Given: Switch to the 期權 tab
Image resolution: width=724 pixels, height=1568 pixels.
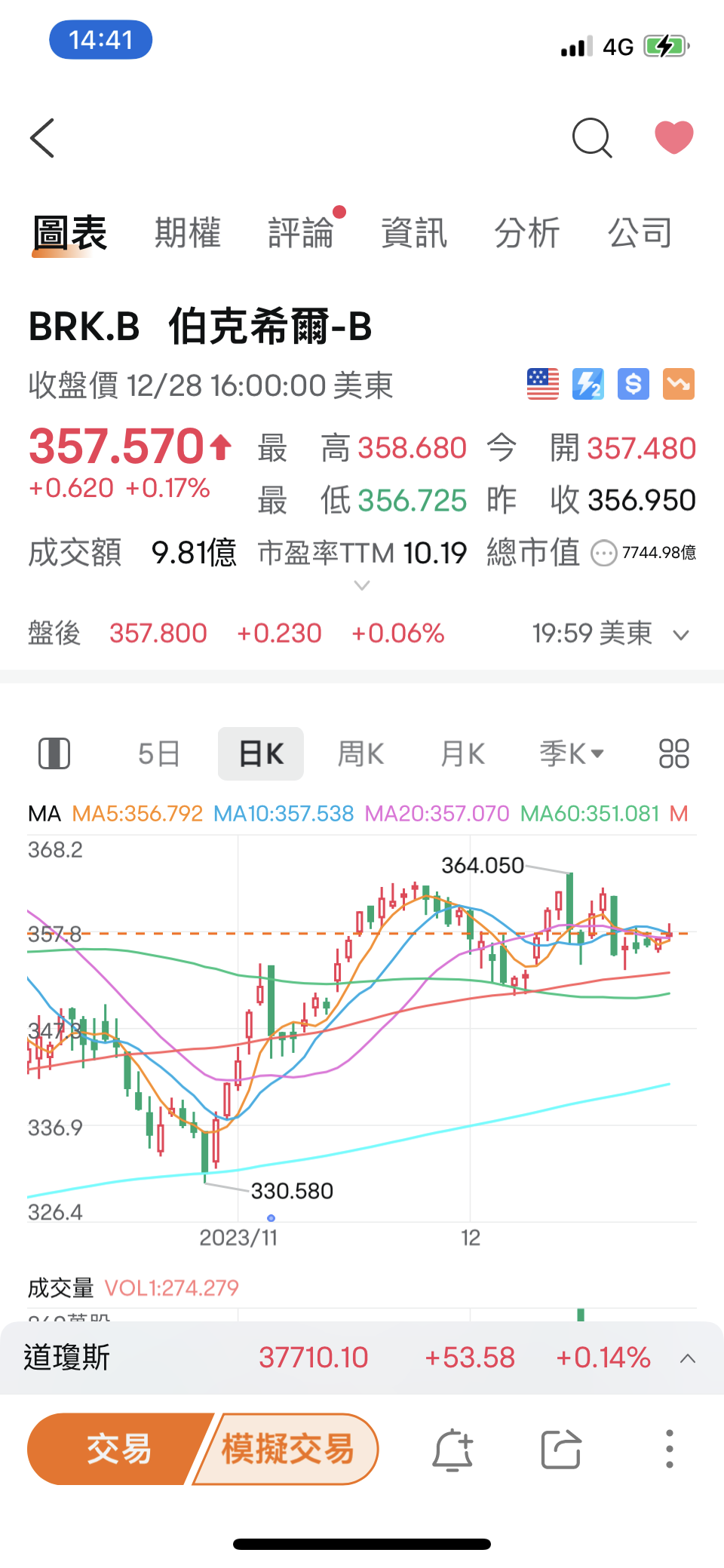Looking at the screenshot, I should [188, 232].
